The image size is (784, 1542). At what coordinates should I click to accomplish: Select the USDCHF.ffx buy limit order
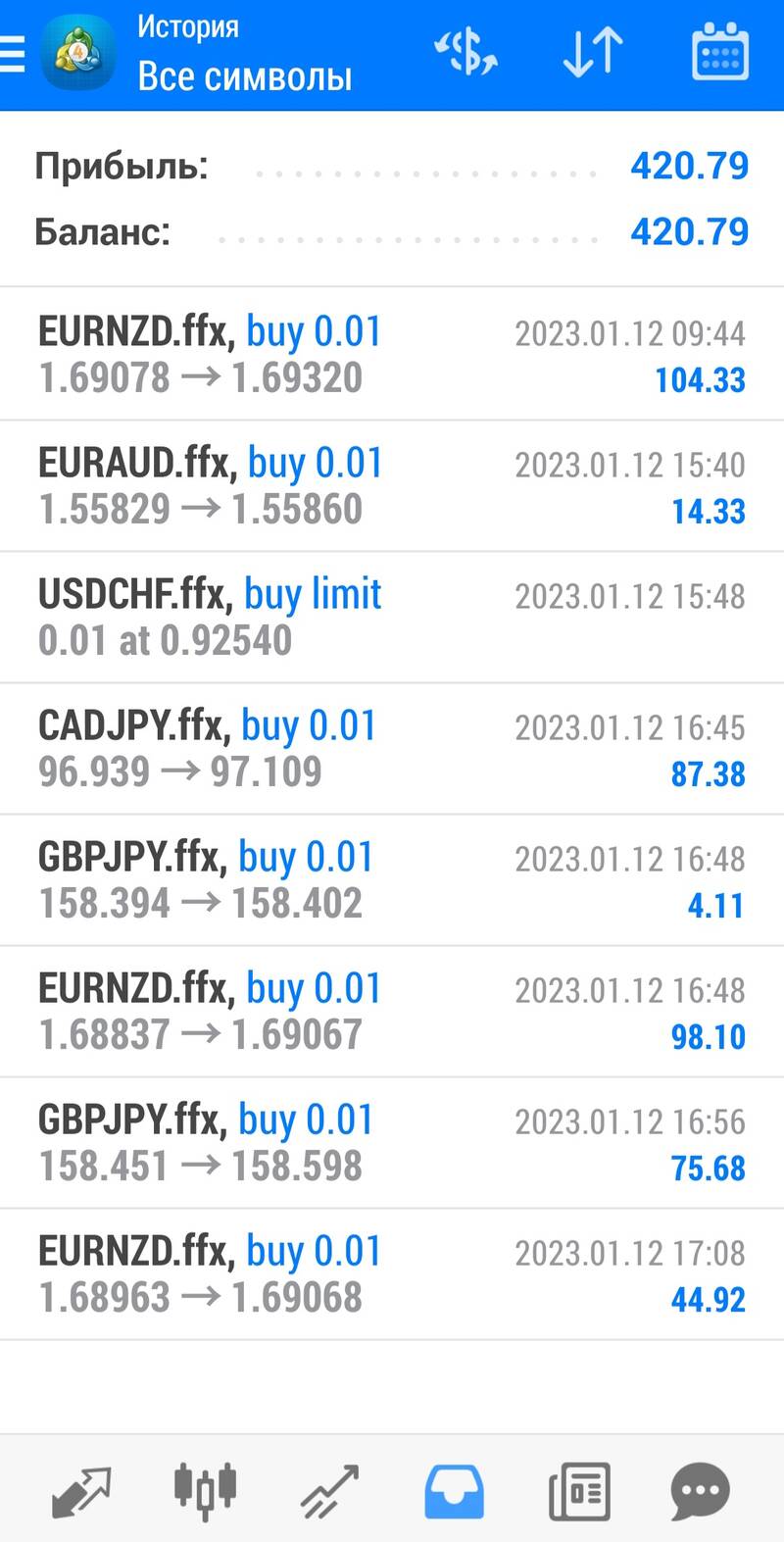pos(392,618)
